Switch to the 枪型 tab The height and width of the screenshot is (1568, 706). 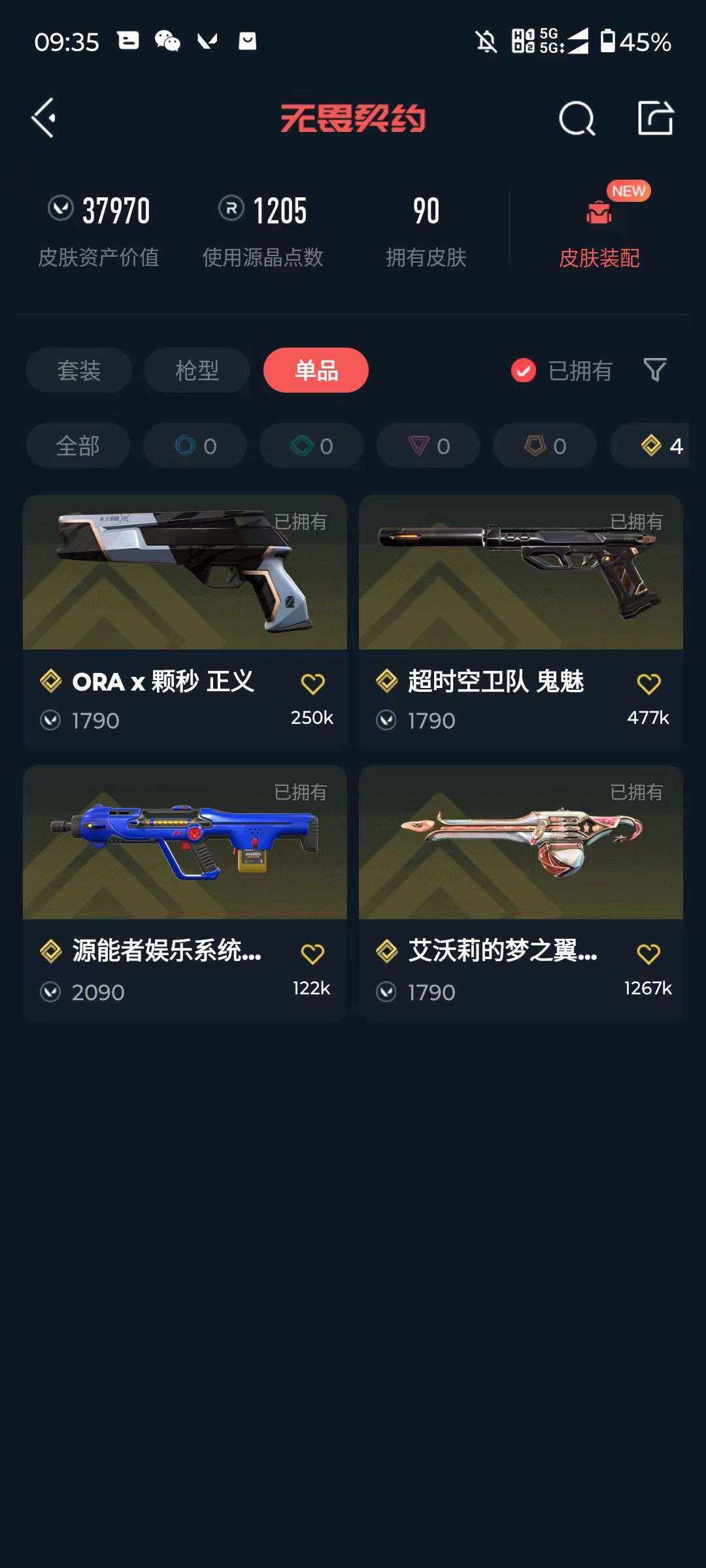196,370
